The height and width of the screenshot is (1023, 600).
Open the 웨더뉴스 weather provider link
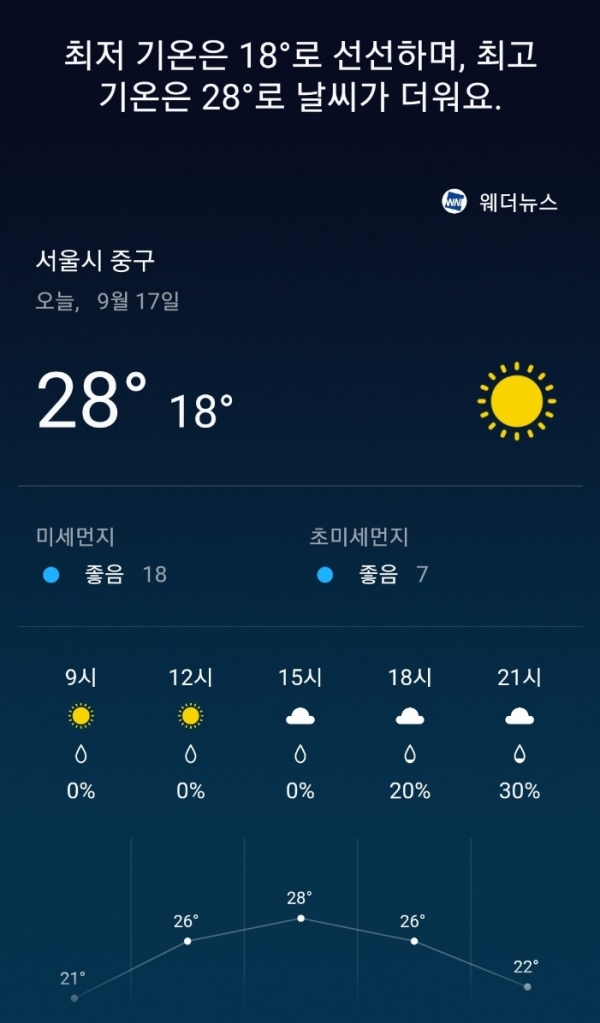click(x=500, y=202)
